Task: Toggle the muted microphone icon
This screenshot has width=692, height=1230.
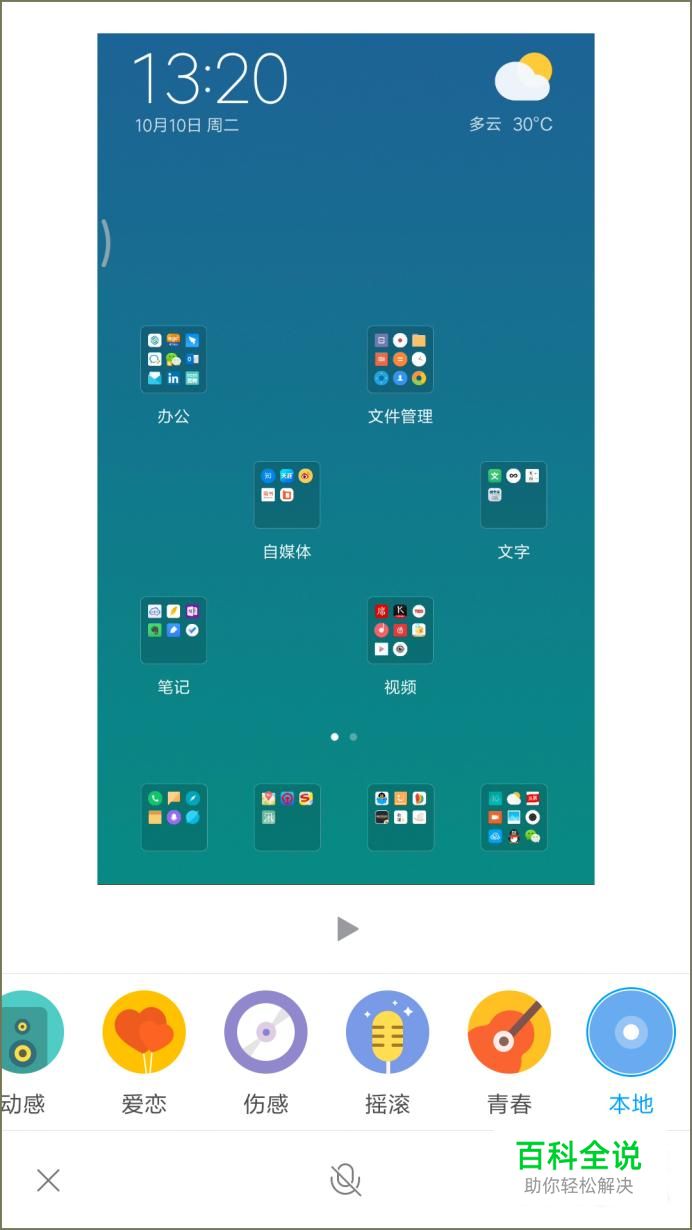Action: 345,1180
